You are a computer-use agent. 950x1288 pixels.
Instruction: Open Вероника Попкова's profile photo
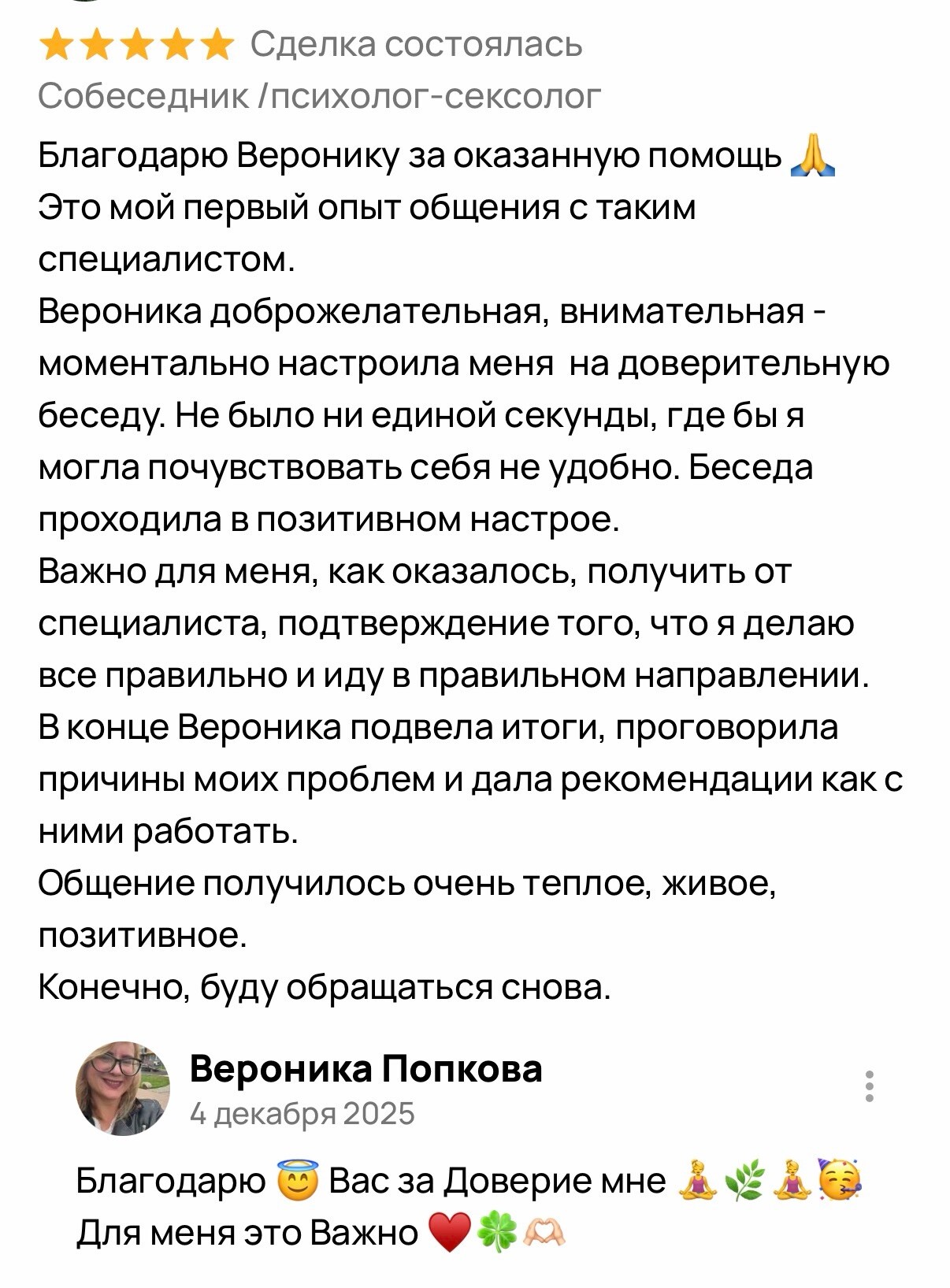tap(122, 1089)
